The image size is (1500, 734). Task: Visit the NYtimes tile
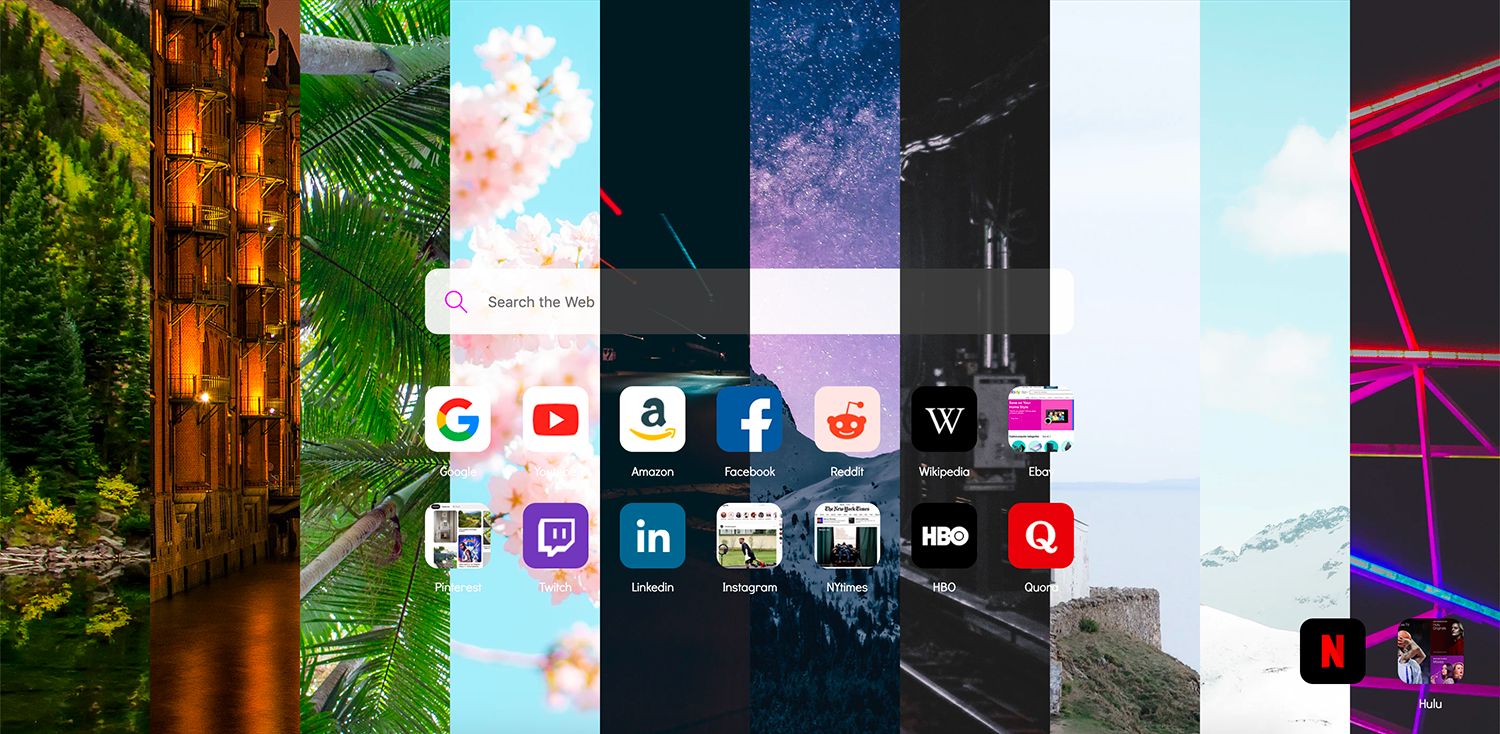coord(847,536)
